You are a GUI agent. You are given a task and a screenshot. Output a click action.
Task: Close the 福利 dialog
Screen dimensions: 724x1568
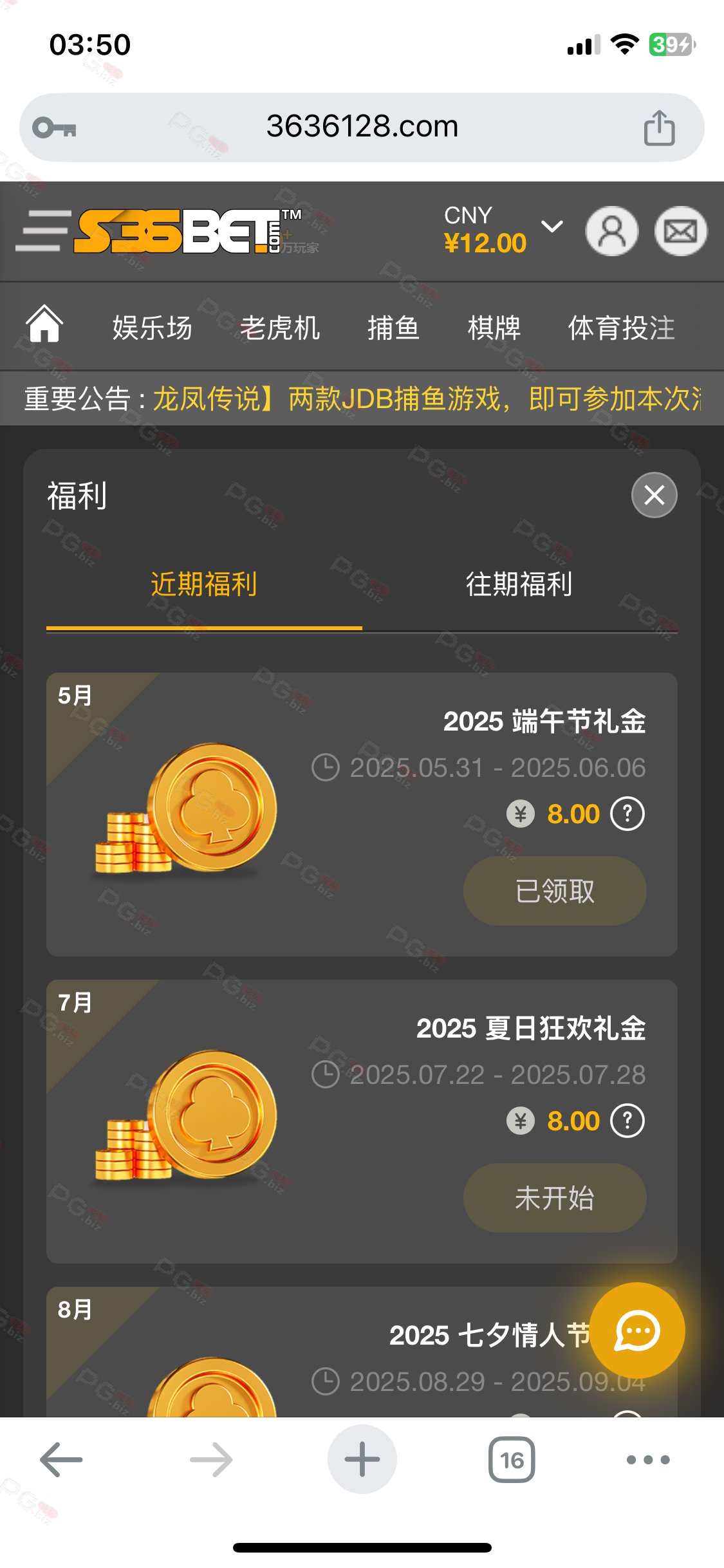coord(654,495)
